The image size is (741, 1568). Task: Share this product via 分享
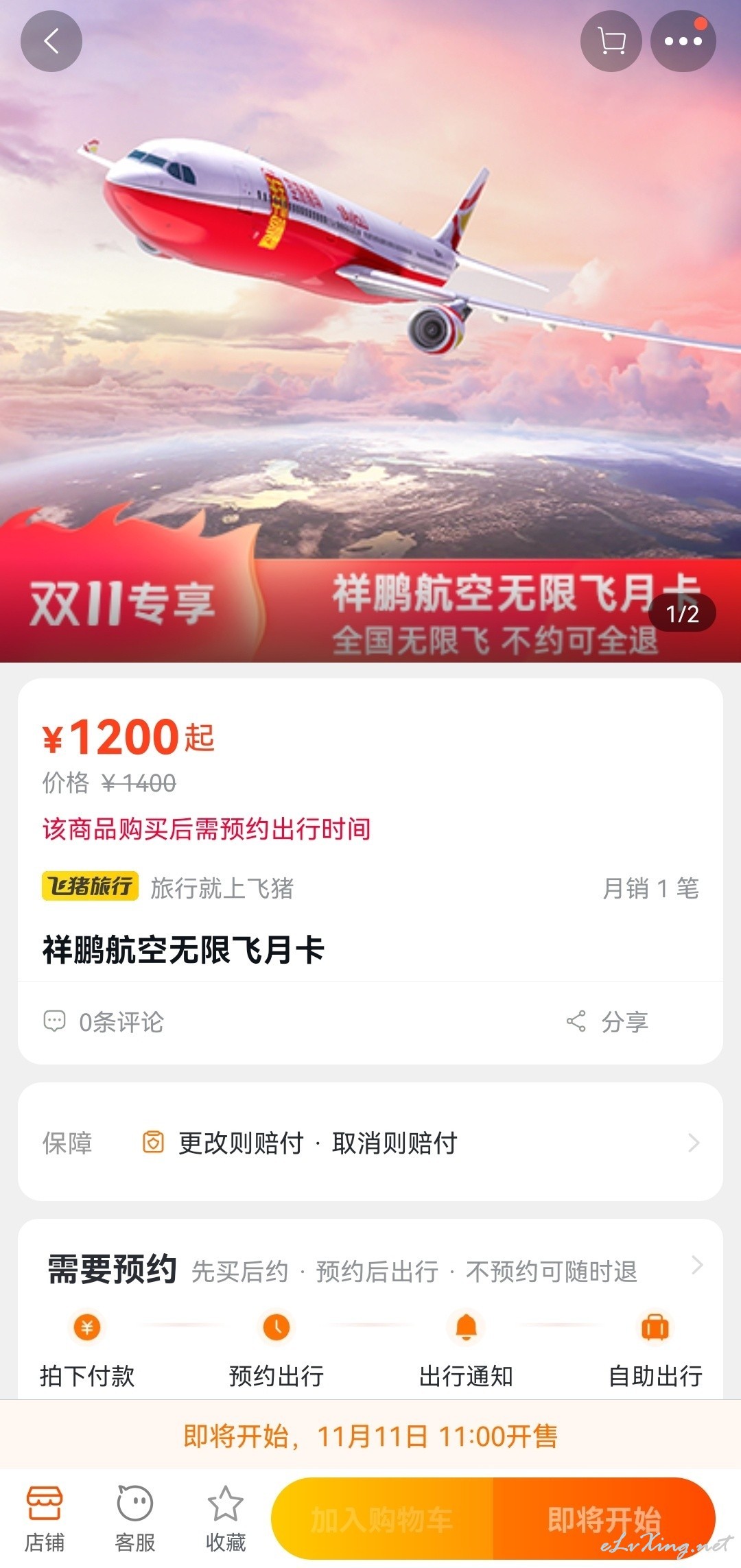(x=607, y=1022)
